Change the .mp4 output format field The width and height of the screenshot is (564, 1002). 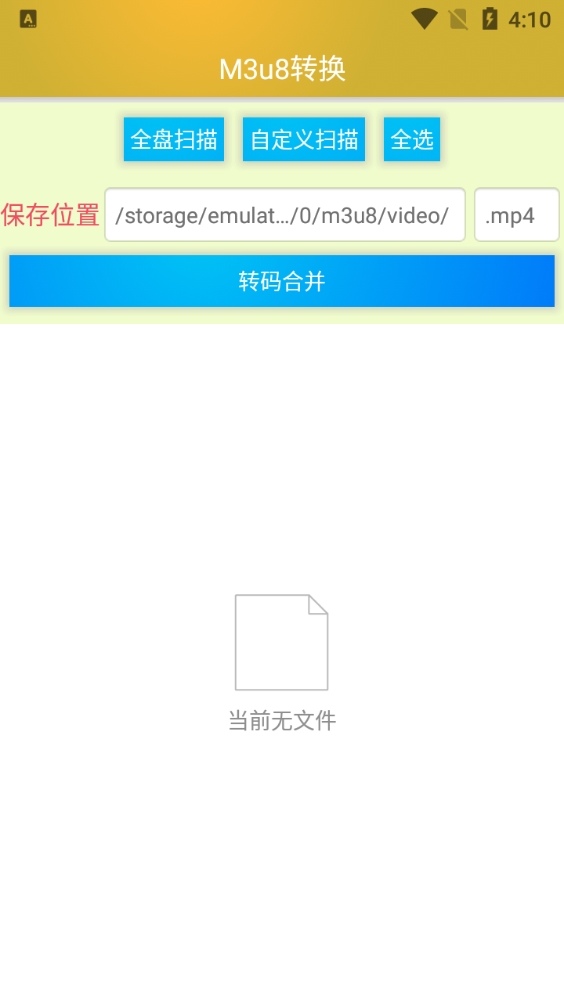(x=517, y=215)
